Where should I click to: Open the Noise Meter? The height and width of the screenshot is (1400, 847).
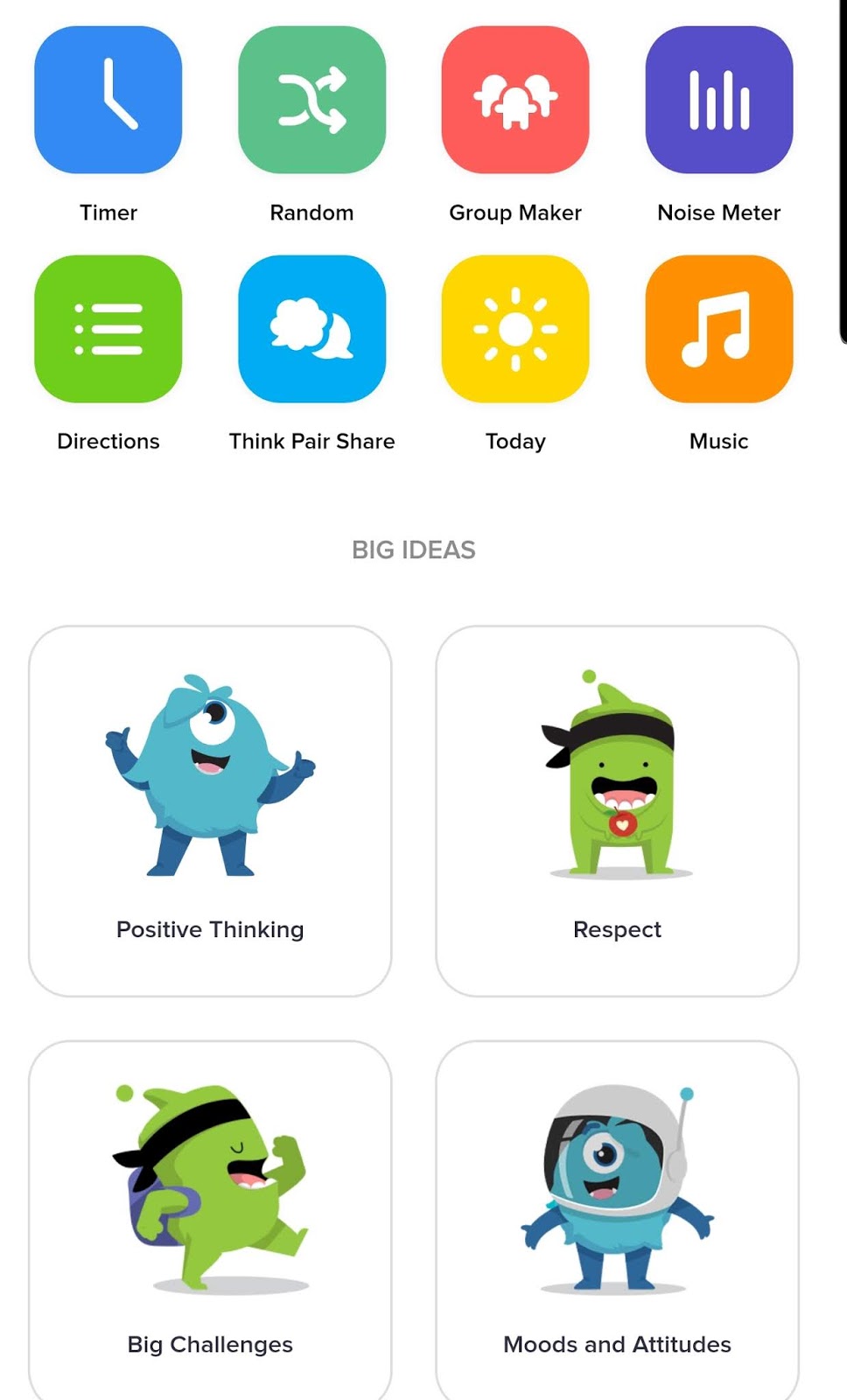pos(717,100)
